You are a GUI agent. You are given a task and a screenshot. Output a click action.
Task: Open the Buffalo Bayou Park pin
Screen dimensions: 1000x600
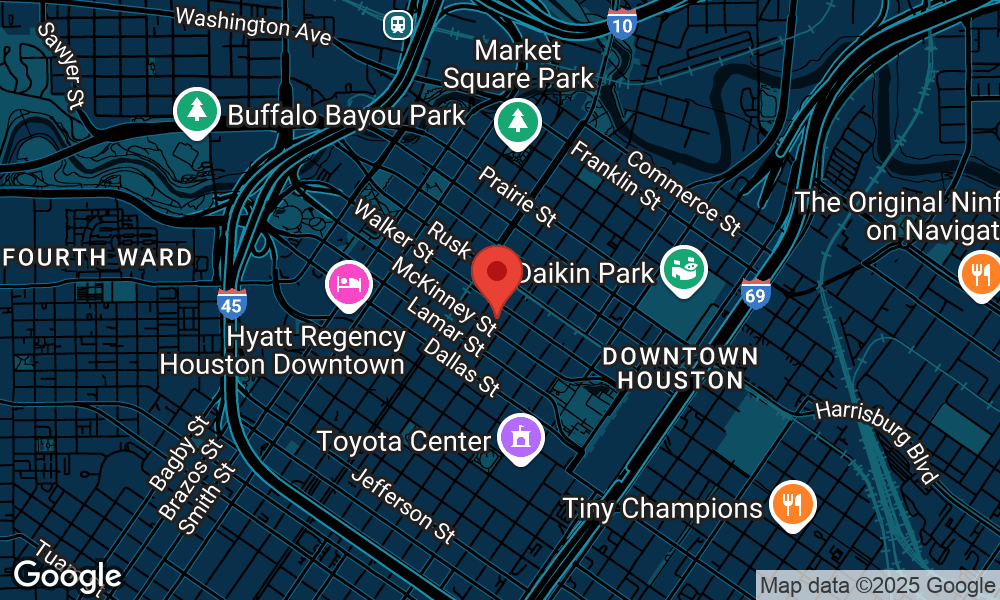pos(197,111)
